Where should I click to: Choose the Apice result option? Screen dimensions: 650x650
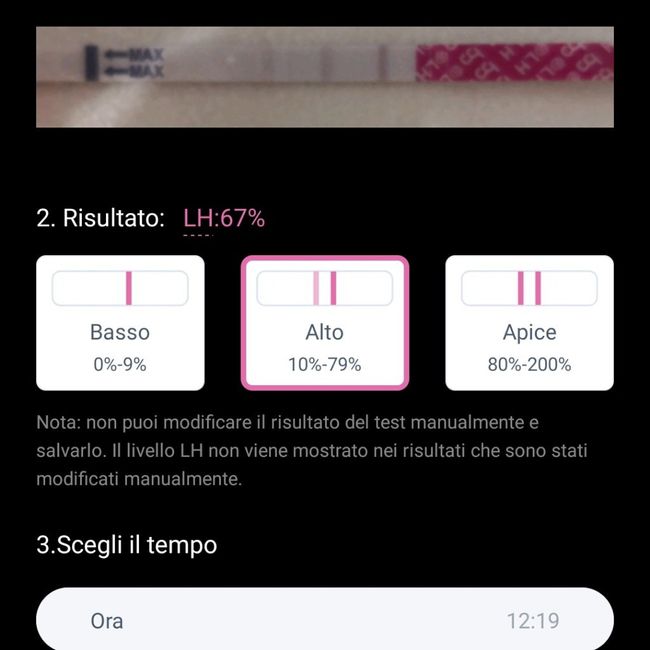click(529, 322)
